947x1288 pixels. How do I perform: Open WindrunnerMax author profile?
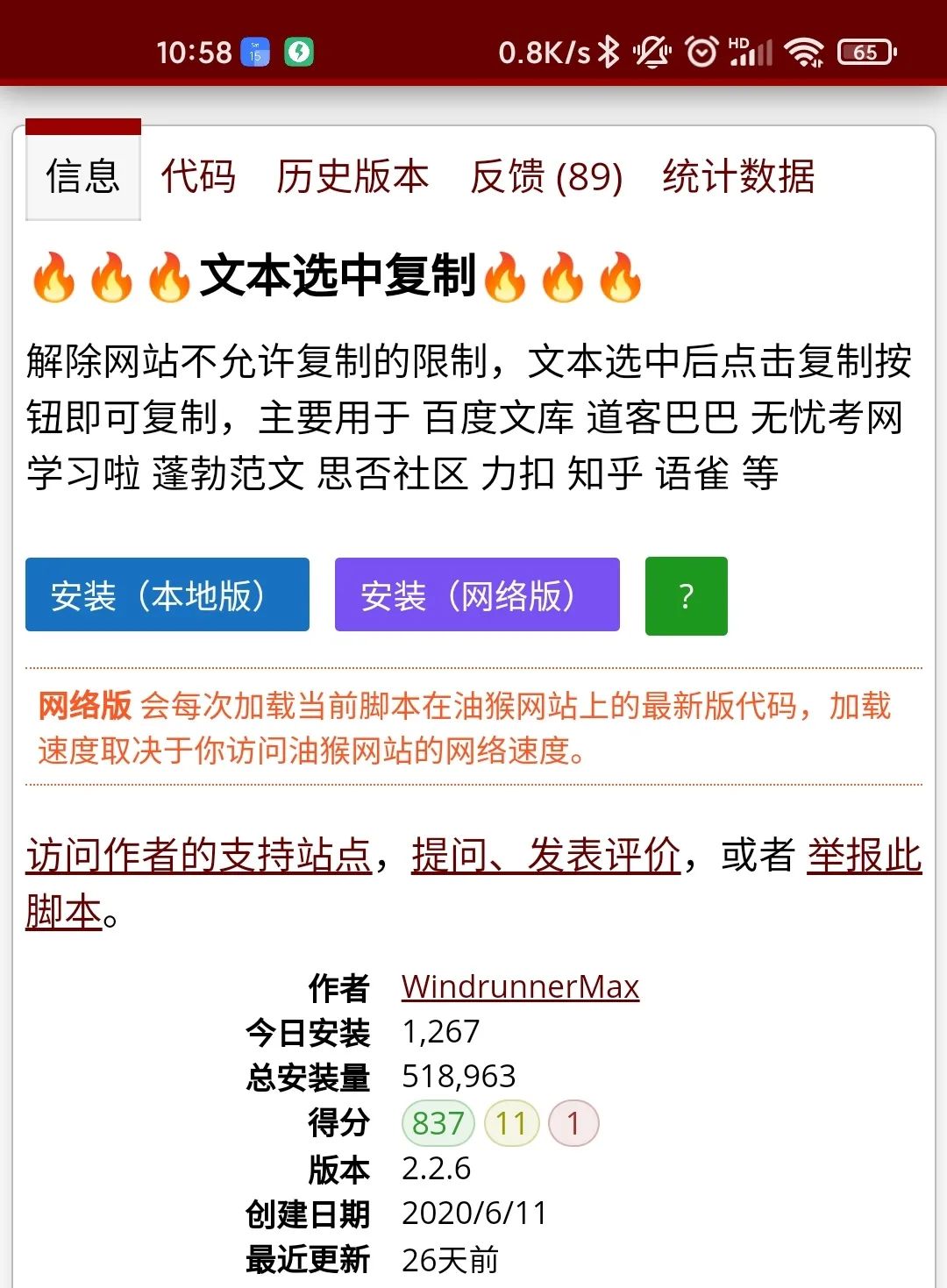click(x=519, y=986)
